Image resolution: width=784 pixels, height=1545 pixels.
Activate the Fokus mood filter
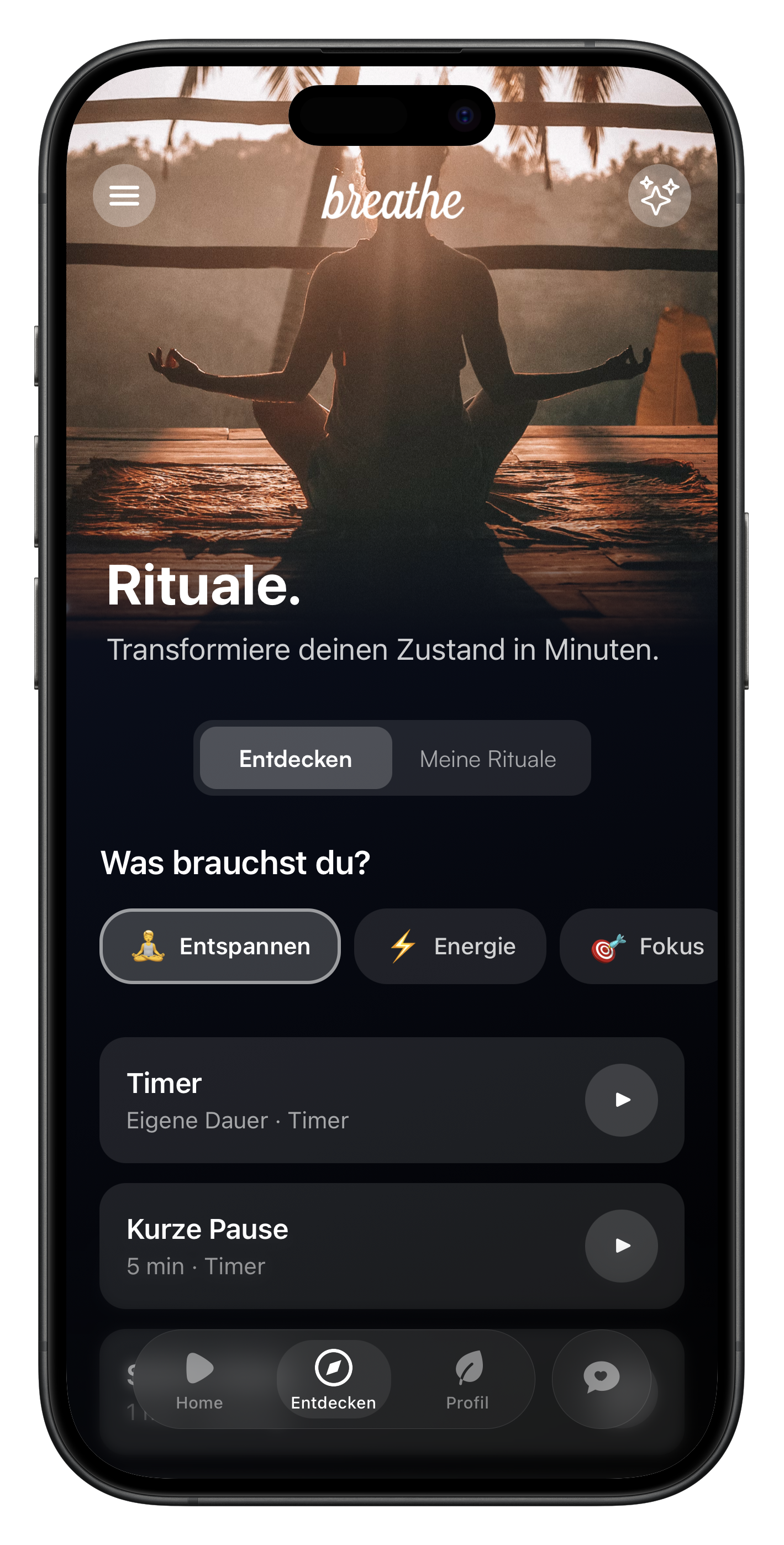pyautogui.click(x=650, y=947)
